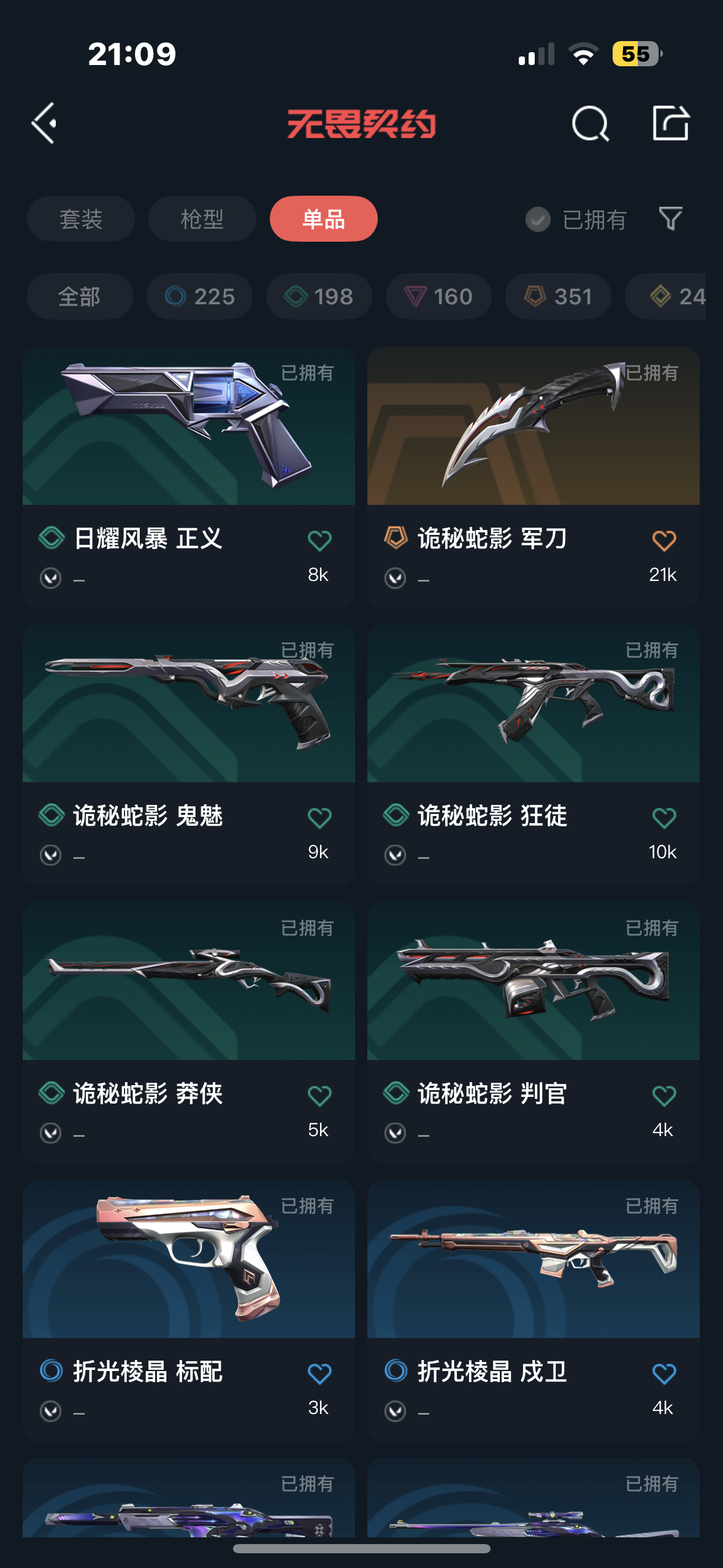The width and height of the screenshot is (723, 1568).
Task: Filter by the 160 rarity chip
Action: [x=438, y=296]
